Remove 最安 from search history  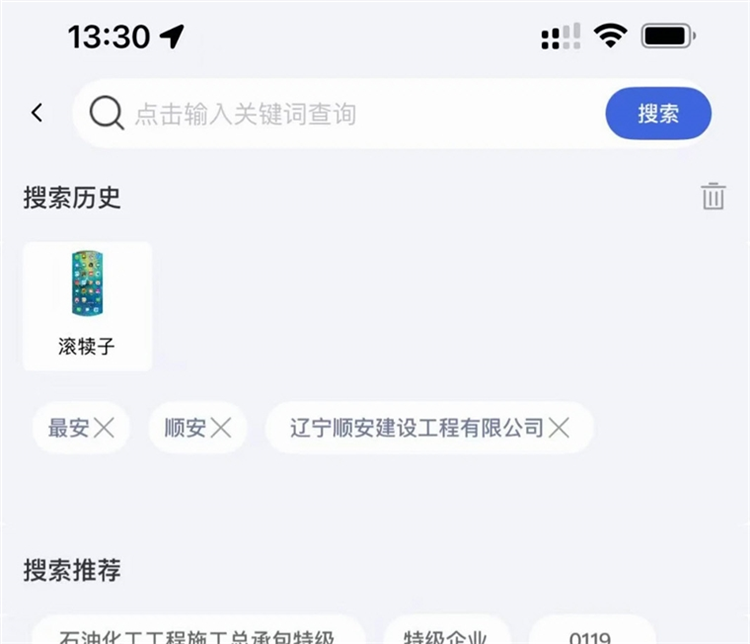[104, 428]
